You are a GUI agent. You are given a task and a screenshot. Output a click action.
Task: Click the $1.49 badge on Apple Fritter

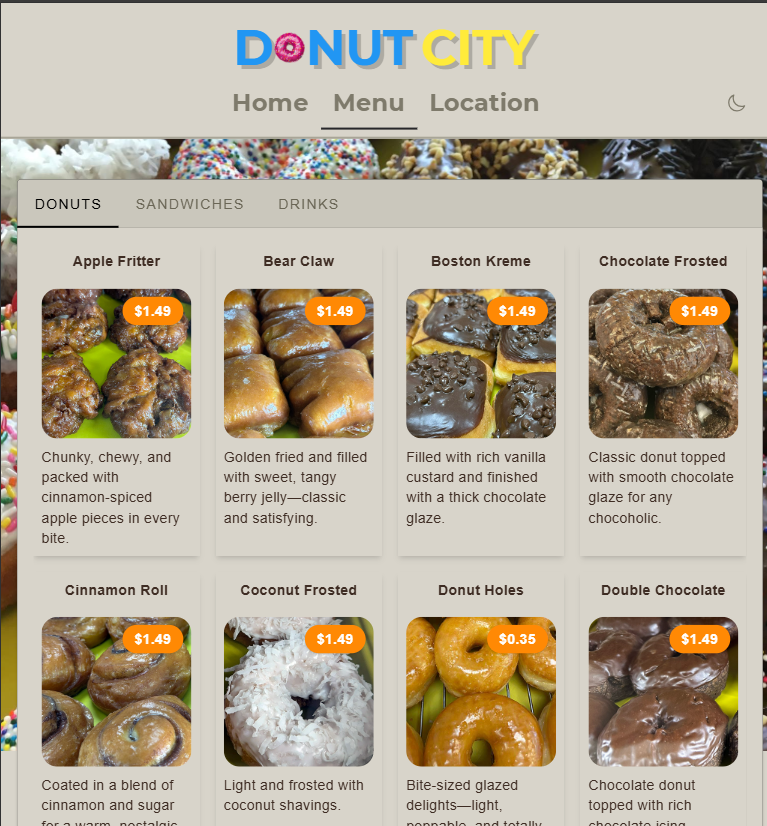pos(154,311)
